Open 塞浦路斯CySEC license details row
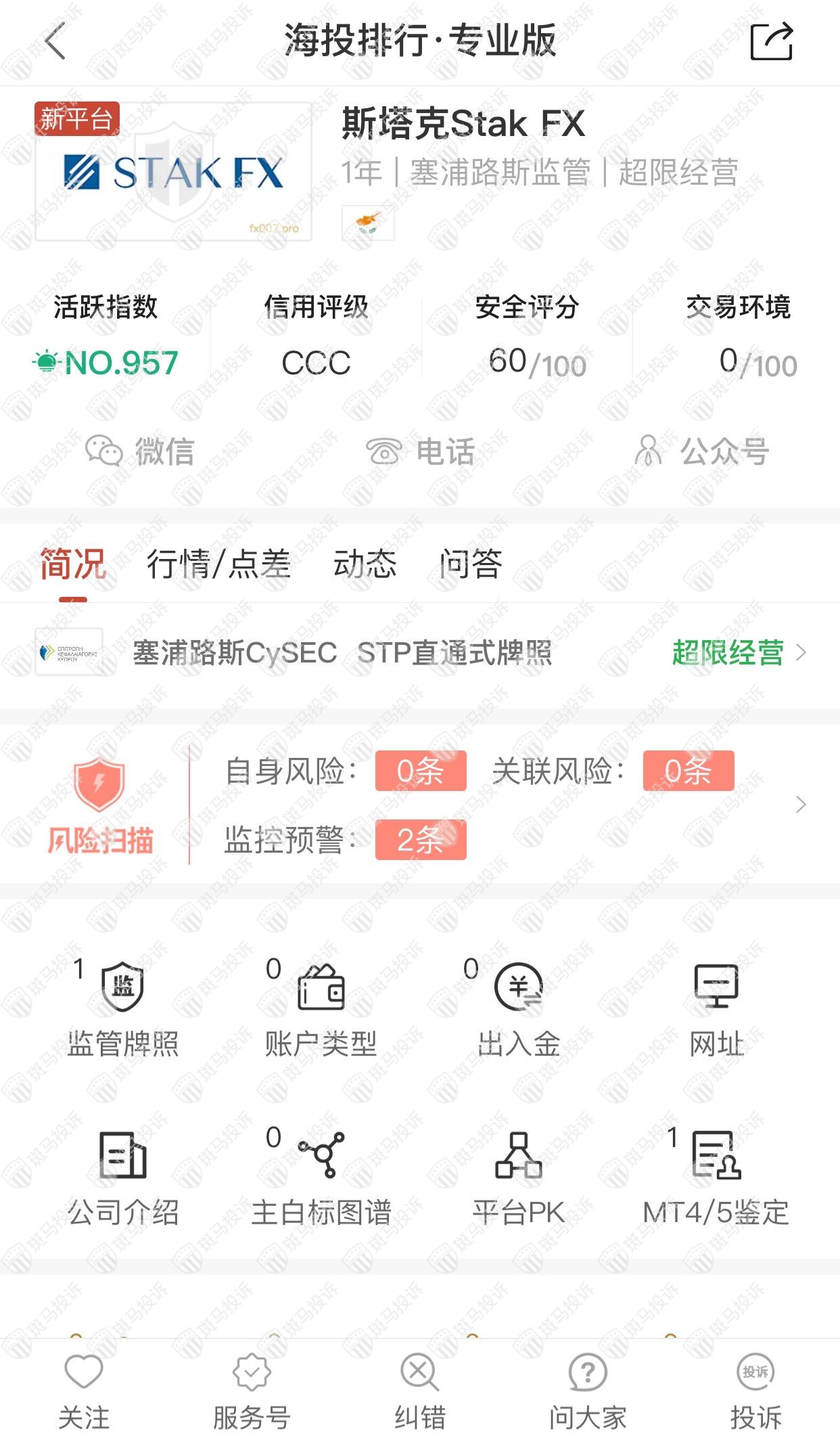840x1440 pixels. pyautogui.click(x=420, y=653)
